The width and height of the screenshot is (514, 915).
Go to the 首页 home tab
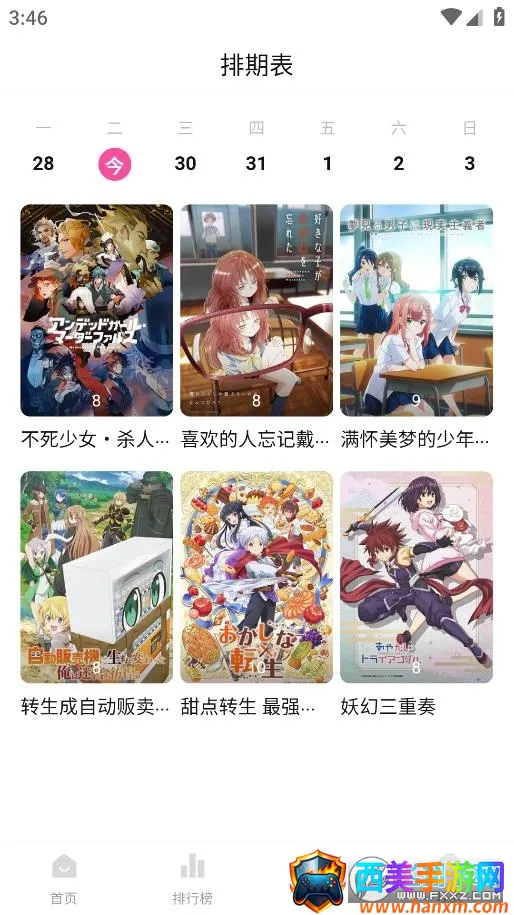pos(64,878)
